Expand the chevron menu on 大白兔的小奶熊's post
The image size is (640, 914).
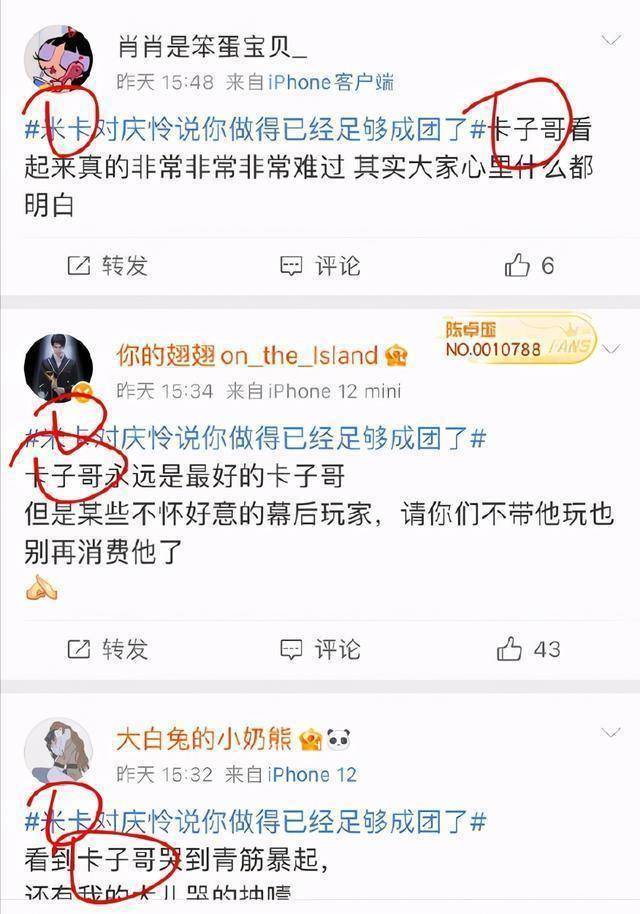(611, 733)
